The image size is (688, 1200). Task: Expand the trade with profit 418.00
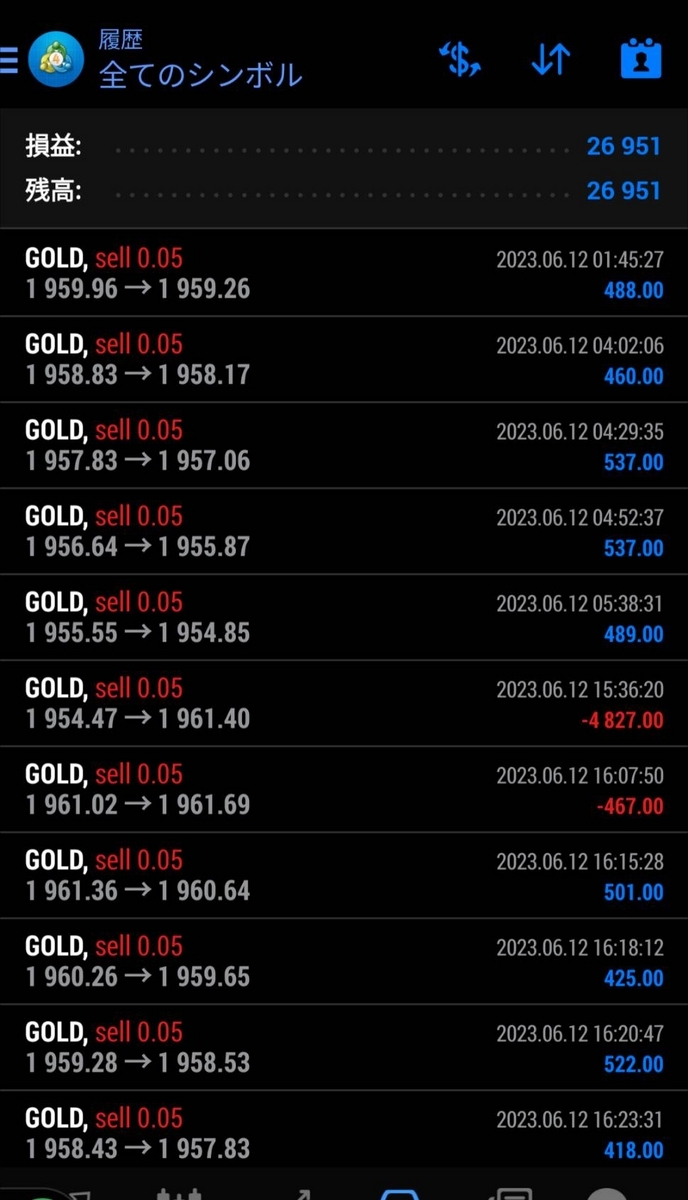point(344,1130)
